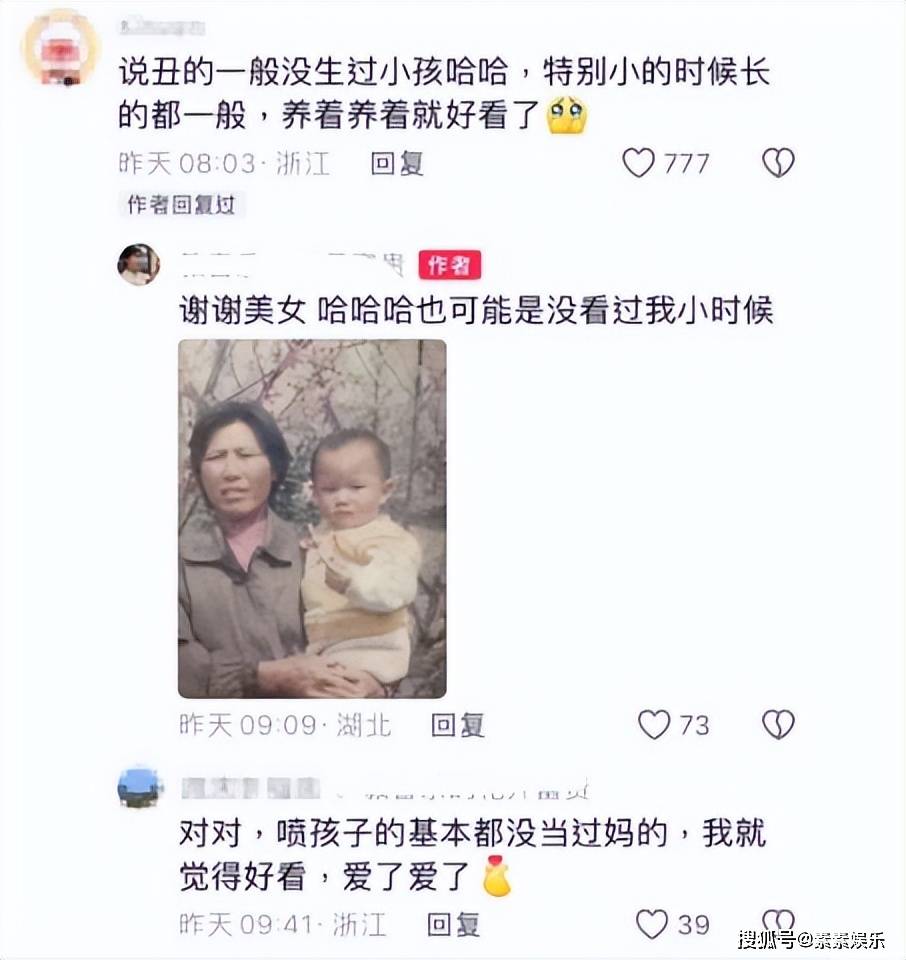Reply to the 08:03 Zhejiang comment
The height and width of the screenshot is (960, 906).
(x=398, y=163)
